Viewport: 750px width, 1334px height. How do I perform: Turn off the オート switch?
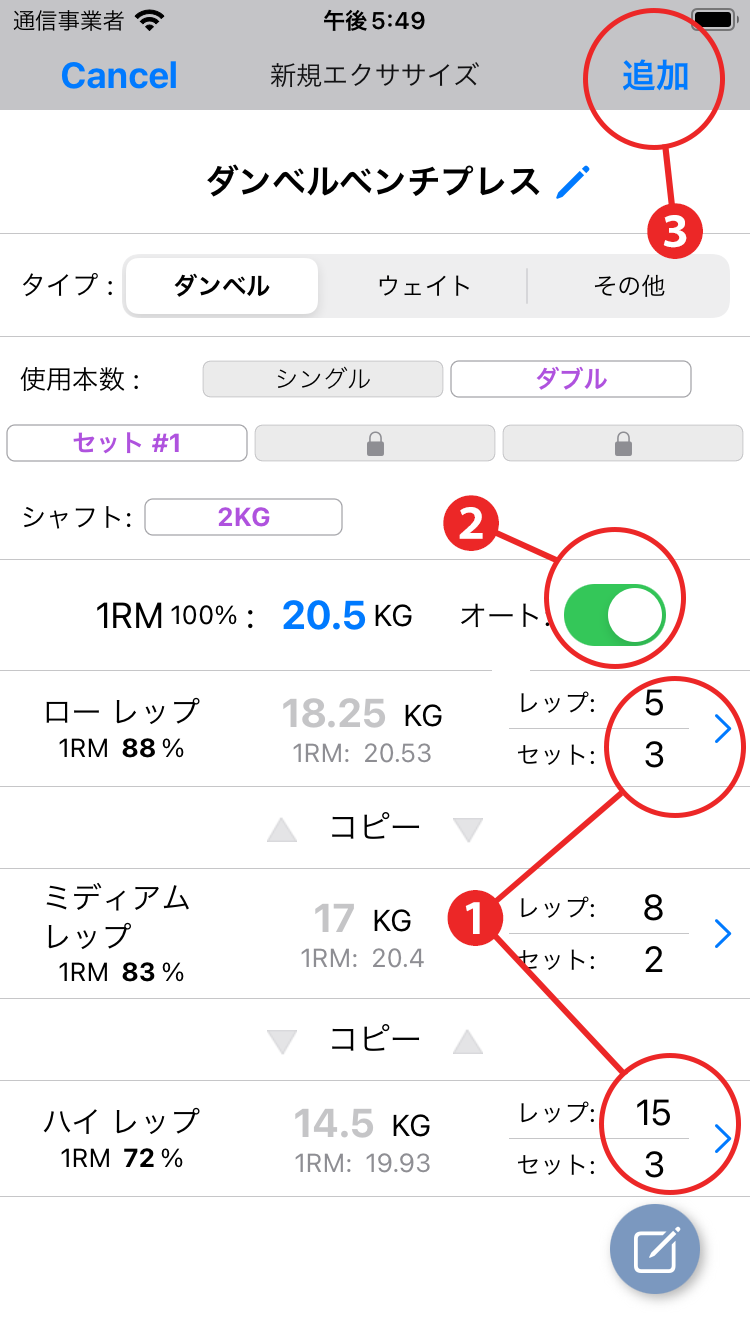[x=614, y=615]
